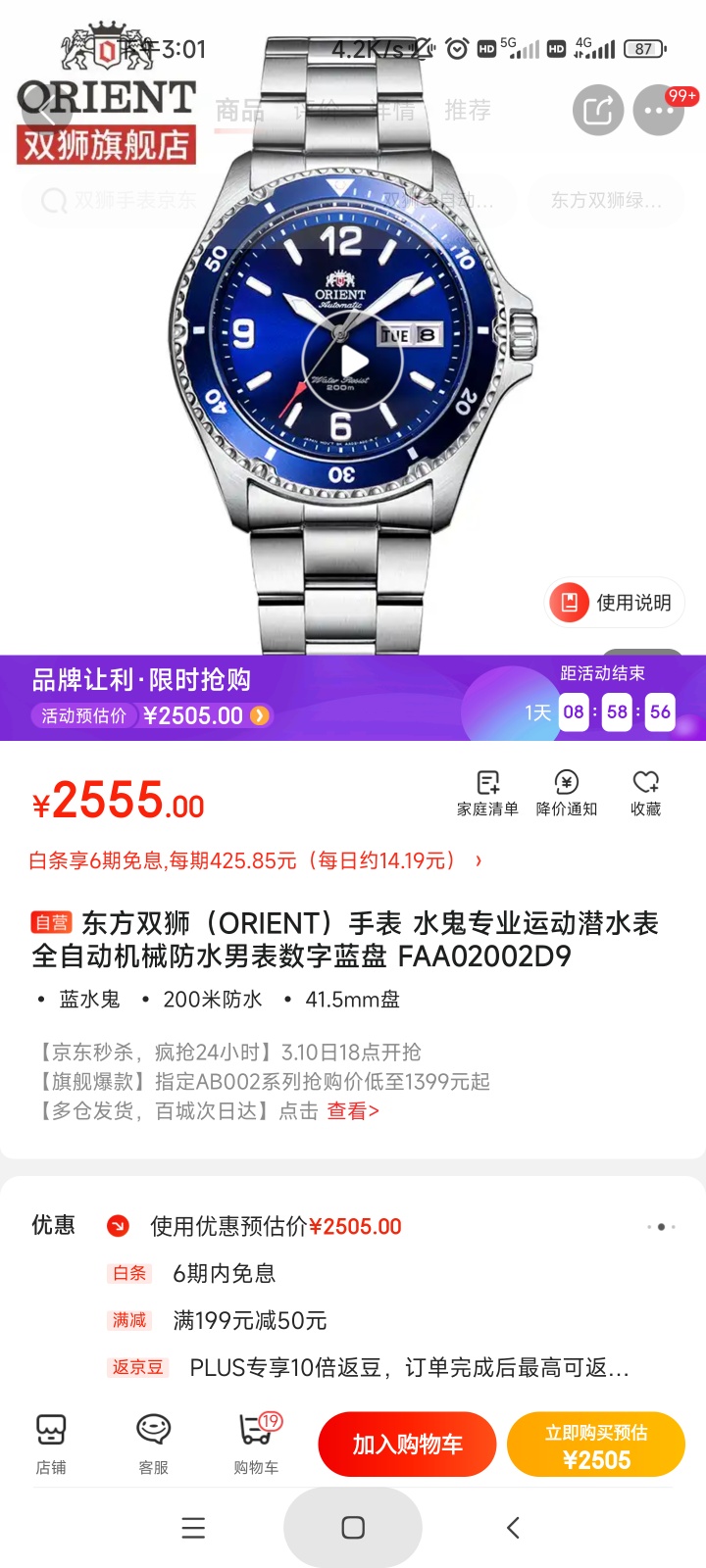Add to 家庭清单 family list
The width and height of the screenshot is (706, 1568).
(487, 793)
